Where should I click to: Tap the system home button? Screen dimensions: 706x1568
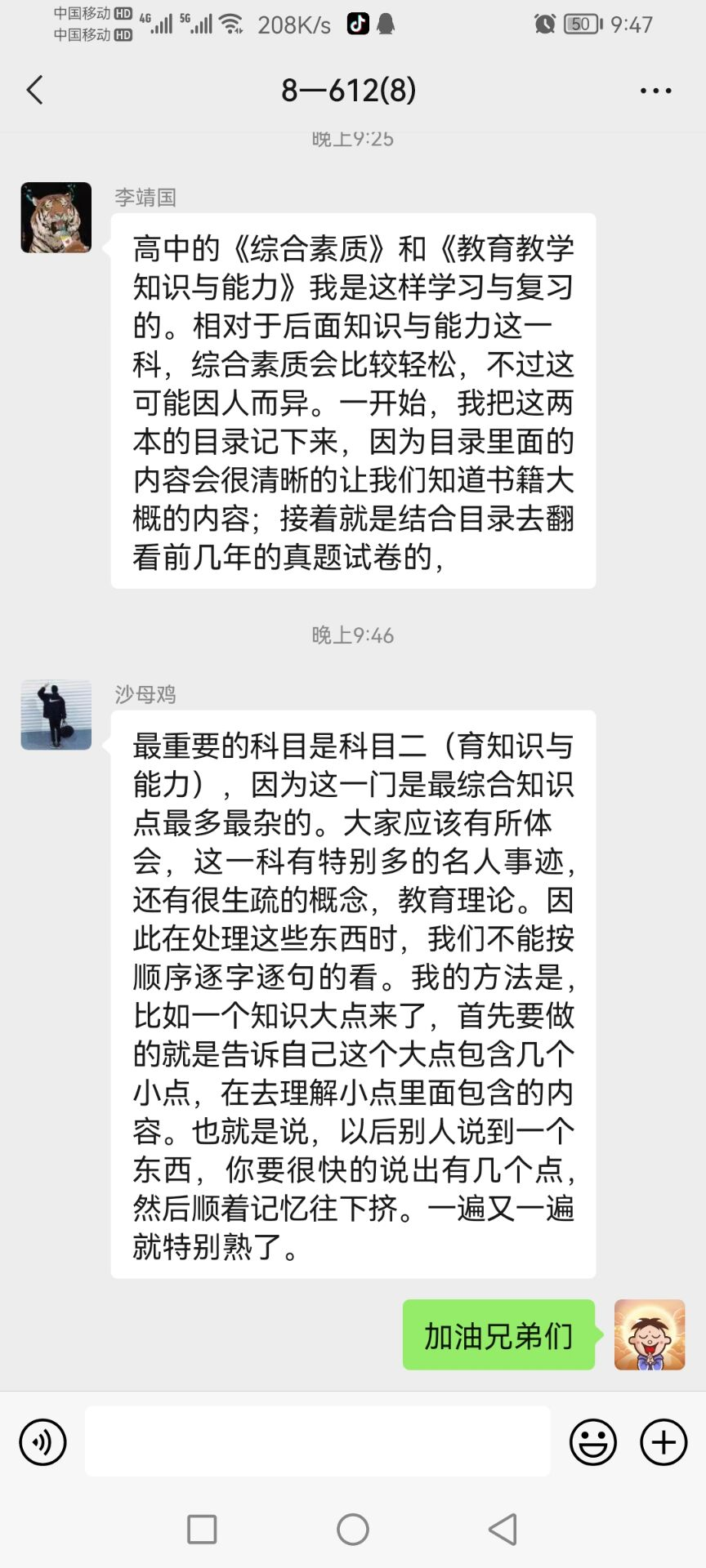[353, 1529]
